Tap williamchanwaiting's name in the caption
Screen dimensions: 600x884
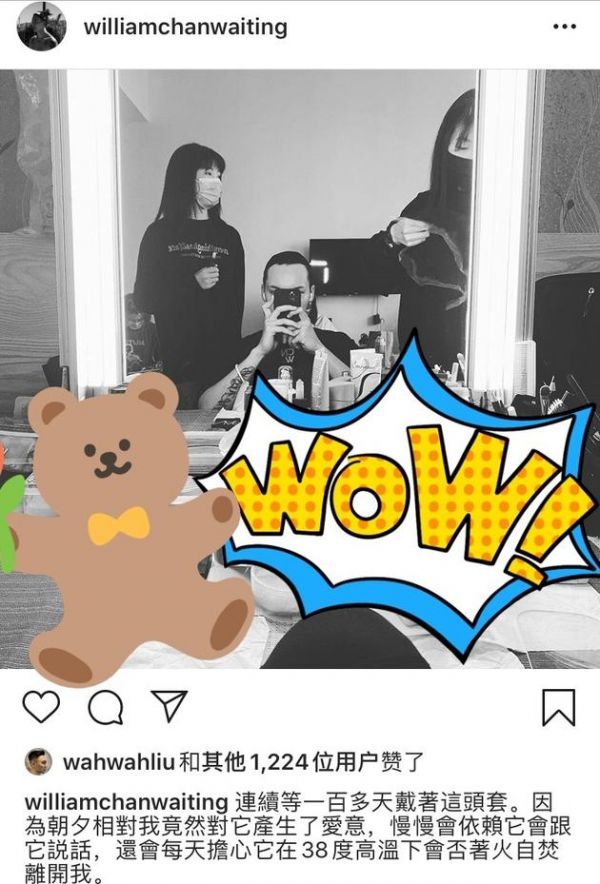coord(126,802)
